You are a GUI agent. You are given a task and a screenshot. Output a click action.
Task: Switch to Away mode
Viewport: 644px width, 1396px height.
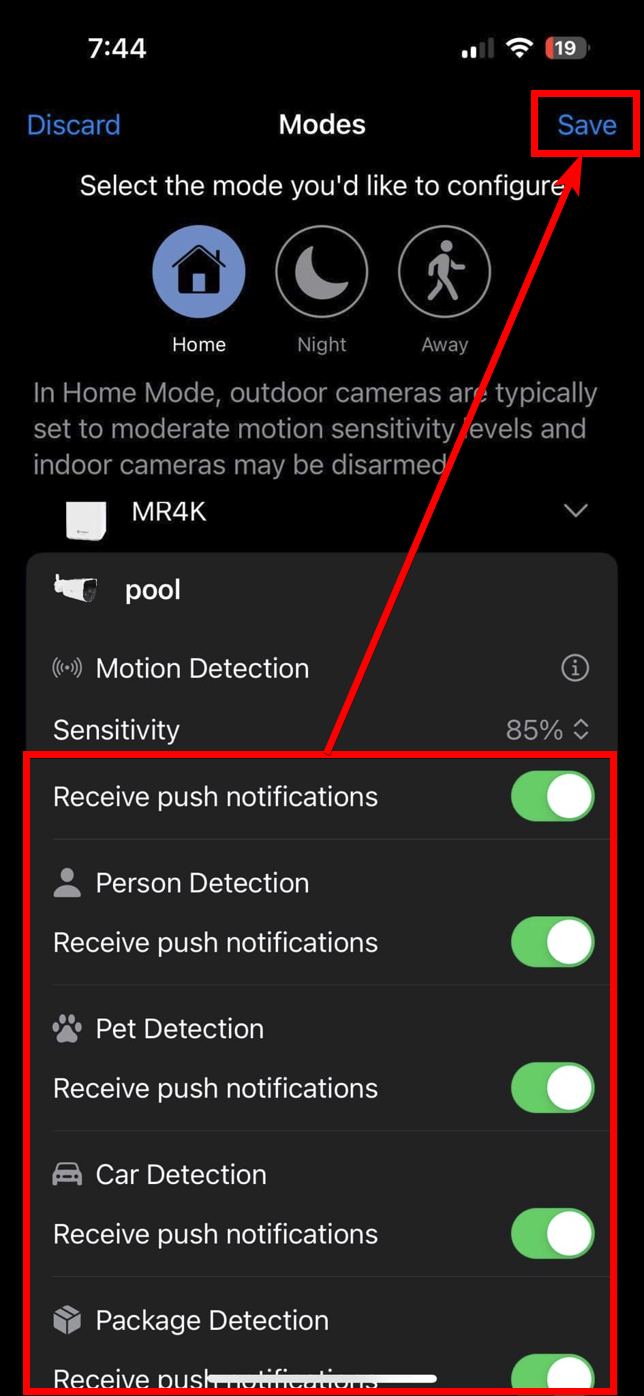pyautogui.click(x=444, y=272)
